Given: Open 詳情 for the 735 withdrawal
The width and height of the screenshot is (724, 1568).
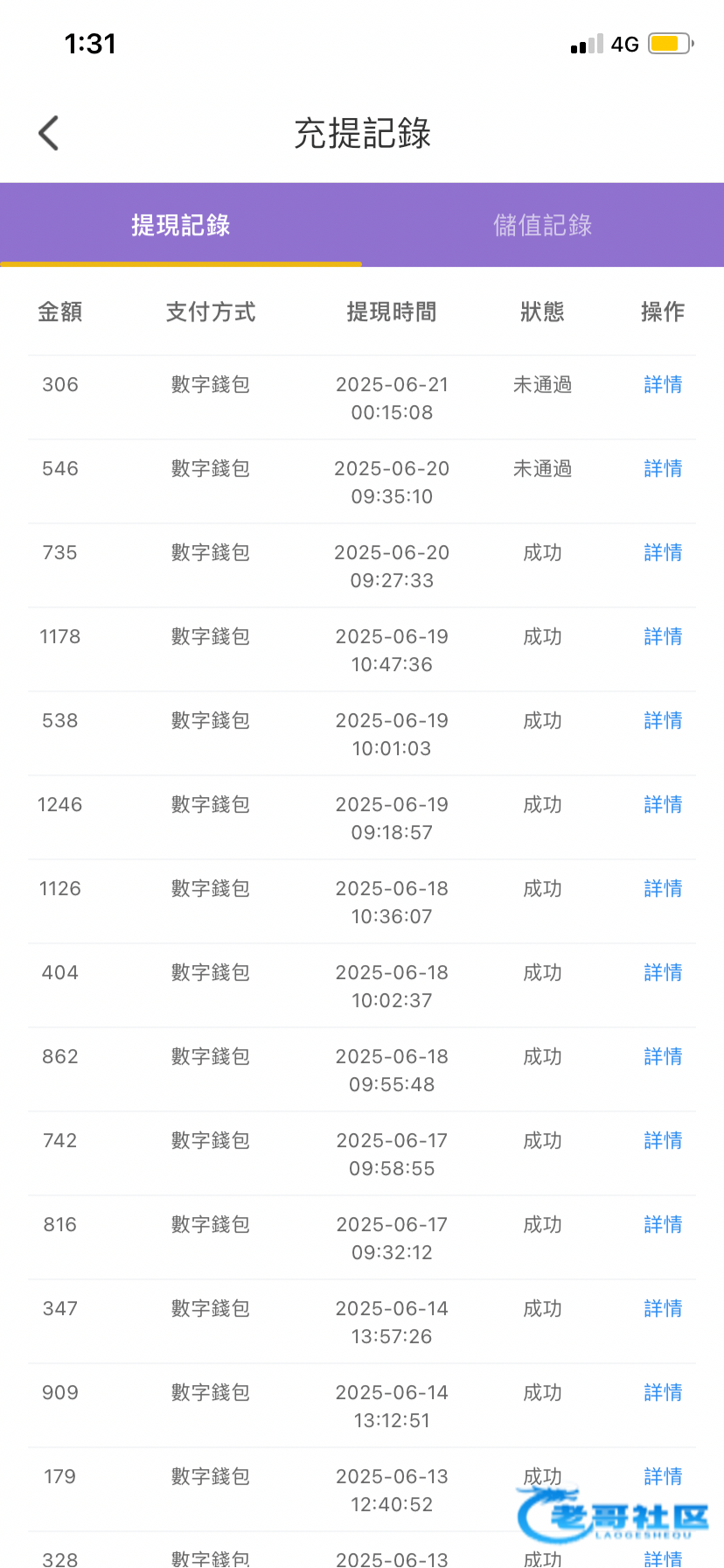Looking at the screenshot, I should (663, 553).
